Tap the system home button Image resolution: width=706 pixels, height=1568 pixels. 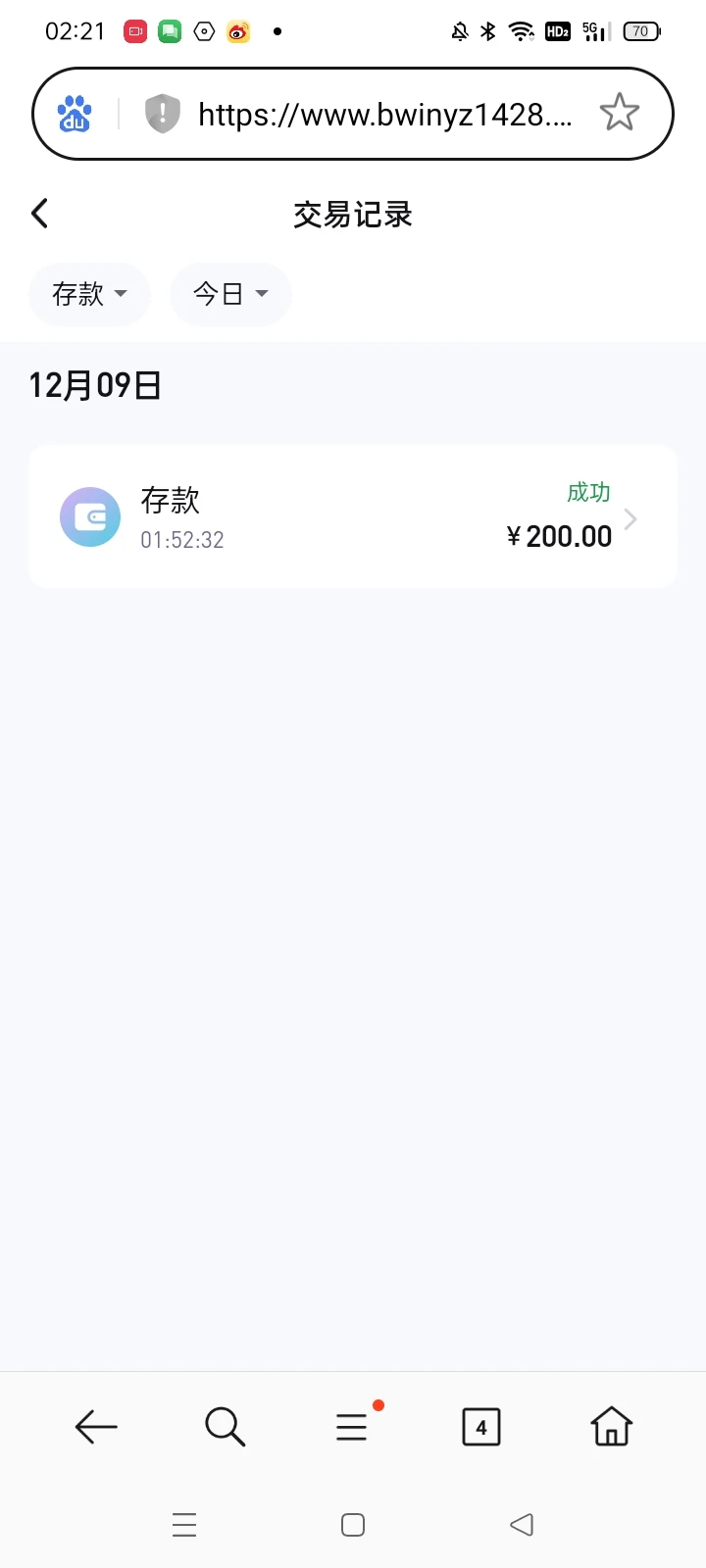(x=353, y=1525)
